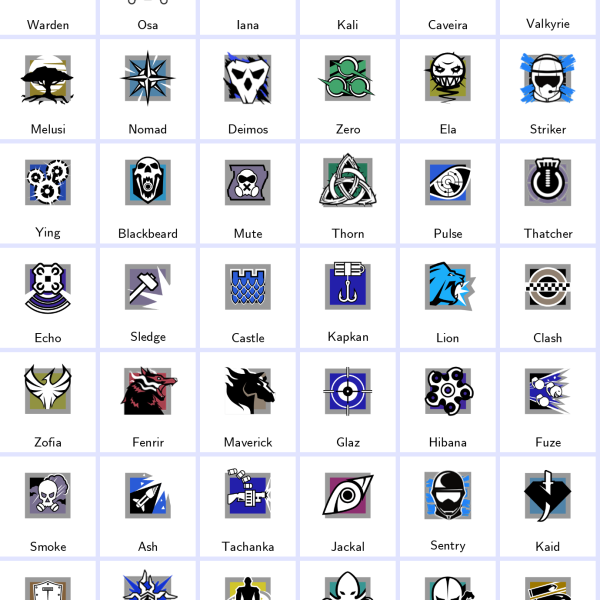This screenshot has height=600, width=600.
Task: Choose the Kapkan operator card
Action: point(348,298)
